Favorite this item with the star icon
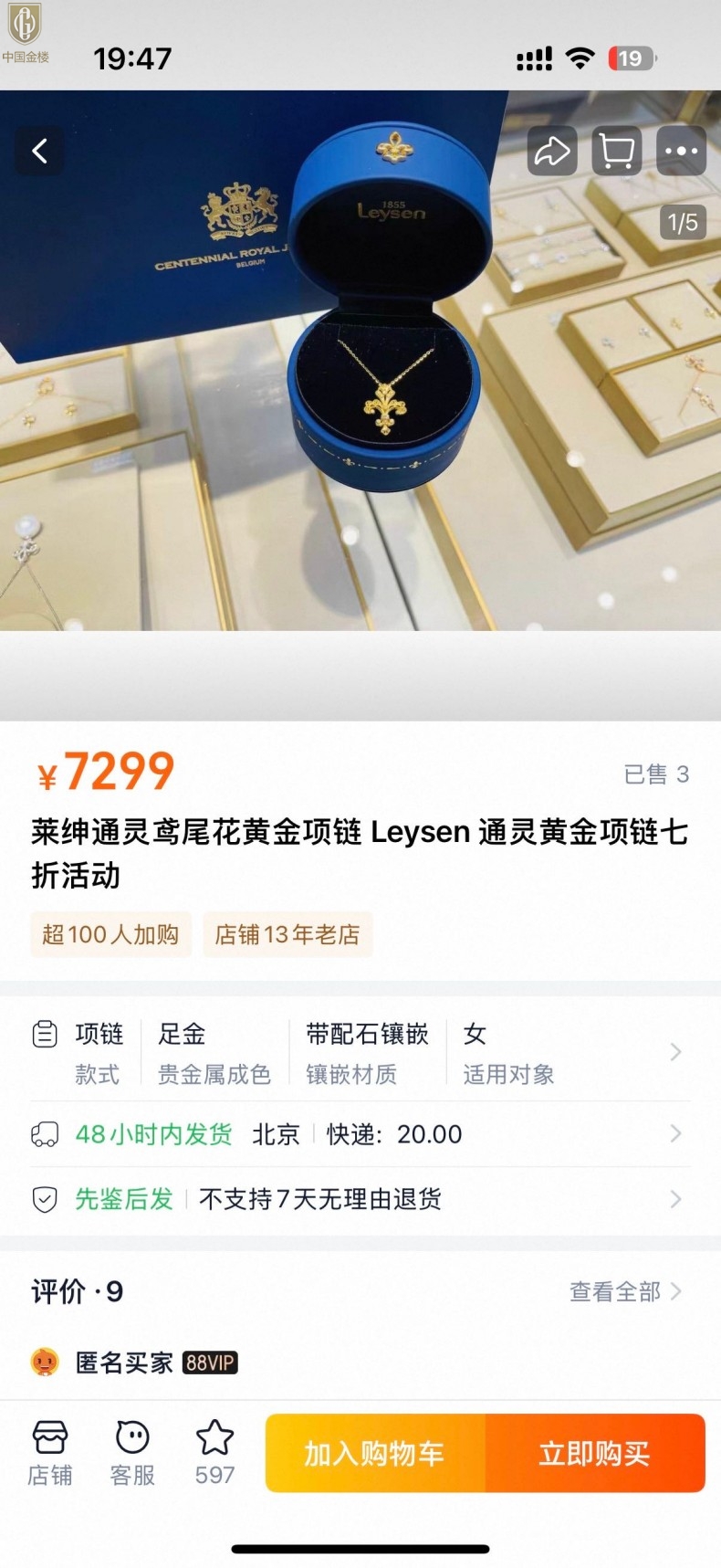The image size is (721, 1568). pyautogui.click(x=214, y=1452)
